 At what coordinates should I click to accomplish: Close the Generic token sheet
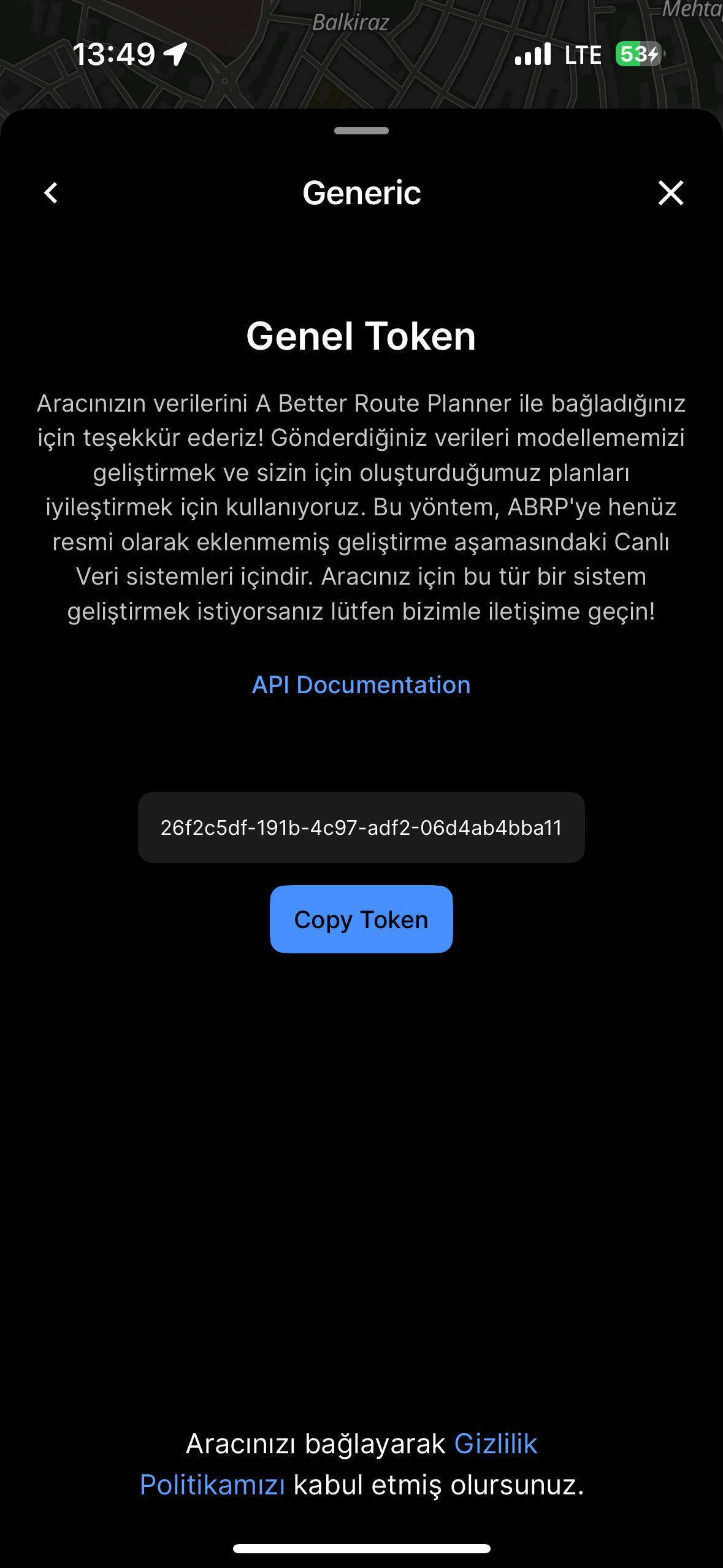click(671, 193)
